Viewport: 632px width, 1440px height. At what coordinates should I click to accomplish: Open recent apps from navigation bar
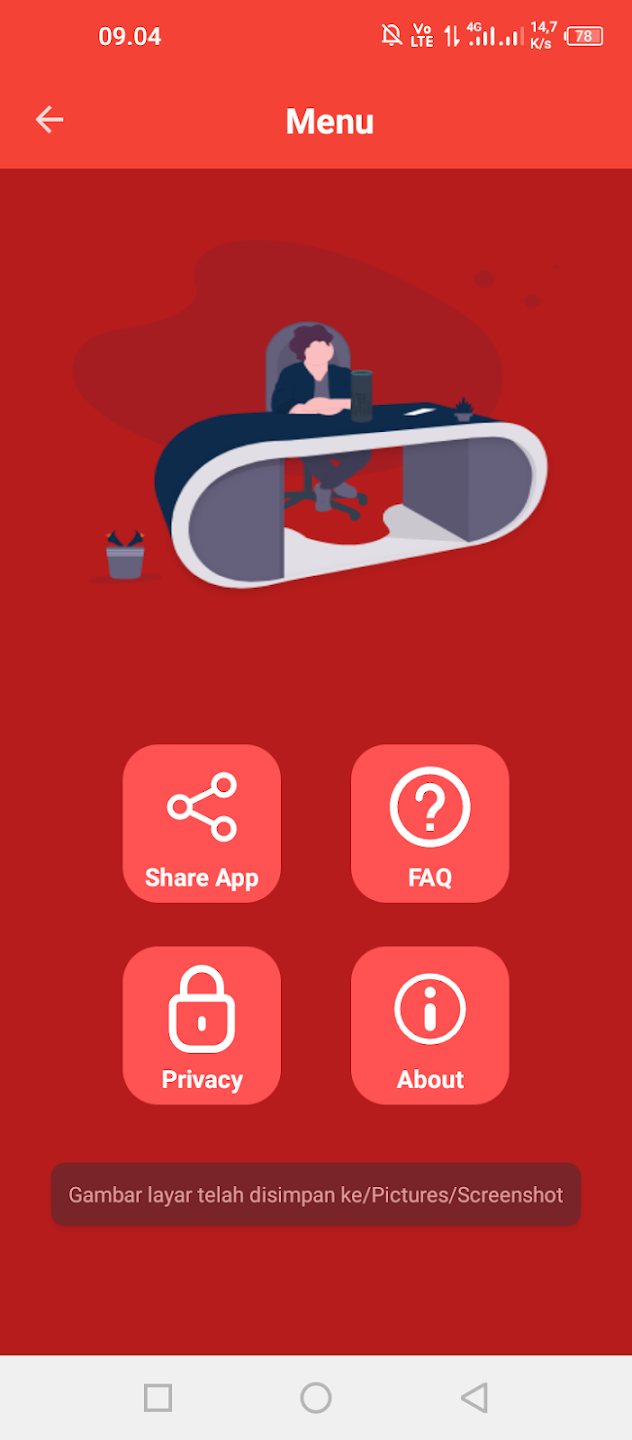158,1397
